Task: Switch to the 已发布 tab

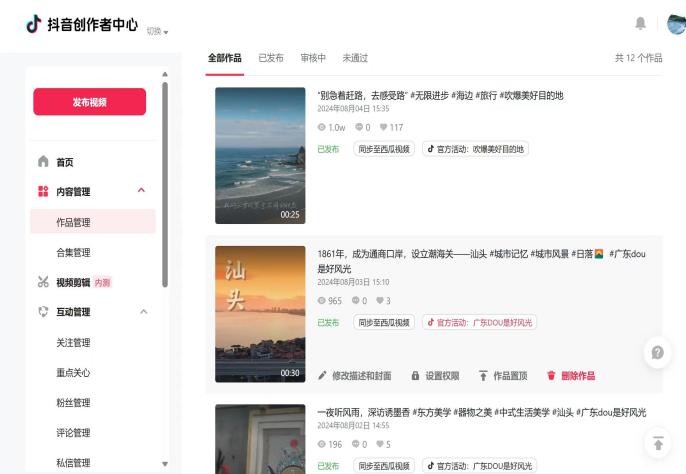Action: tap(270, 58)
